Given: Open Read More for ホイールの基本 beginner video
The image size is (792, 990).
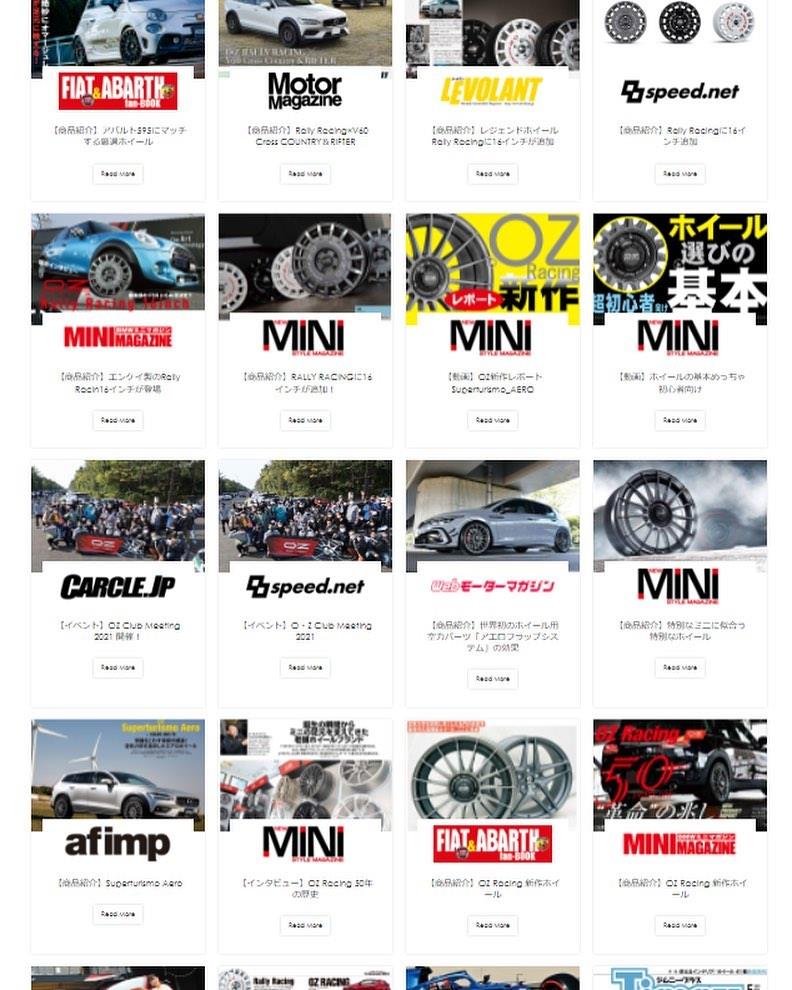Looking at the screenshot, I should click(680, 421).
